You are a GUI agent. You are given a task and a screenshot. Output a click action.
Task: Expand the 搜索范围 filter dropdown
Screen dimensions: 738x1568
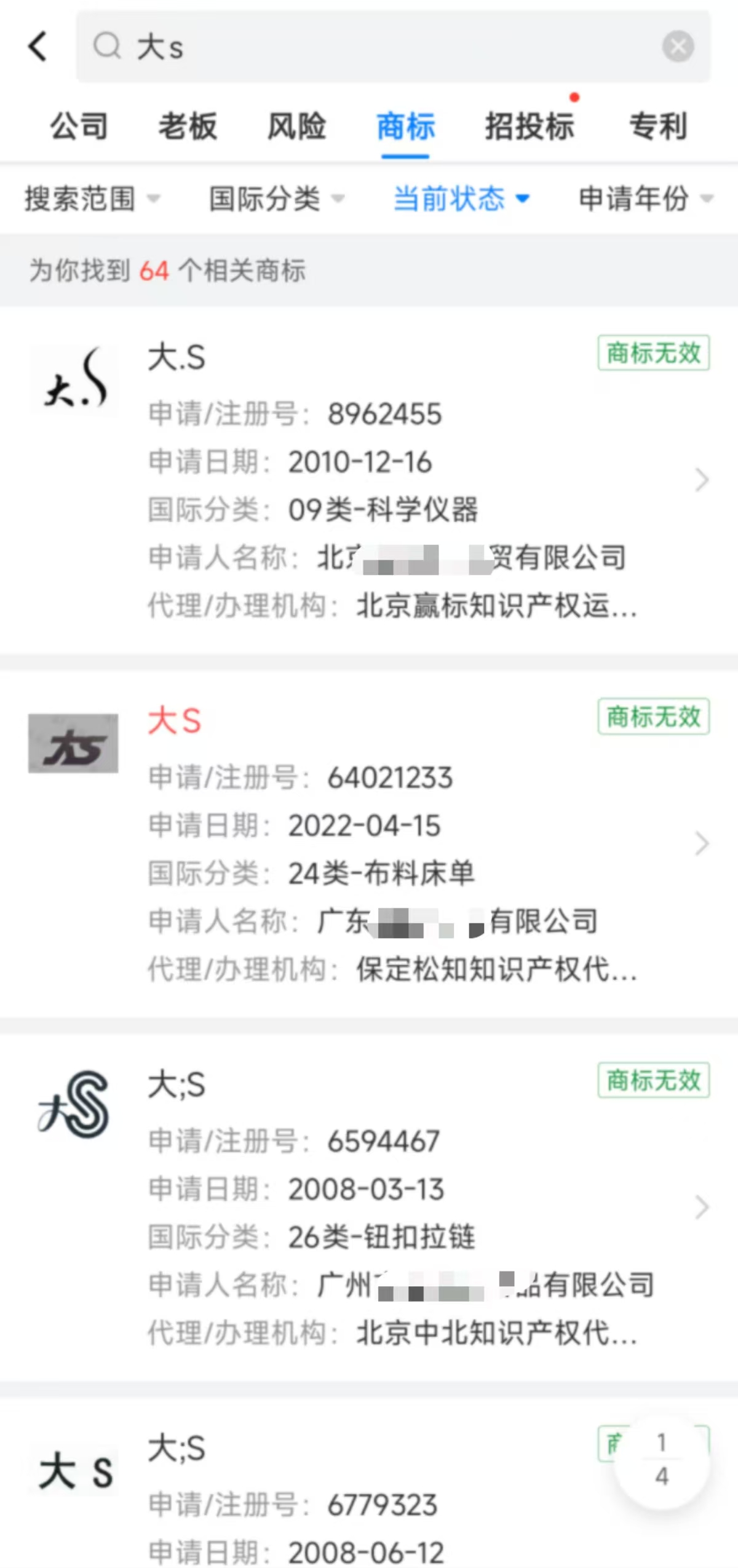point(92,199)
